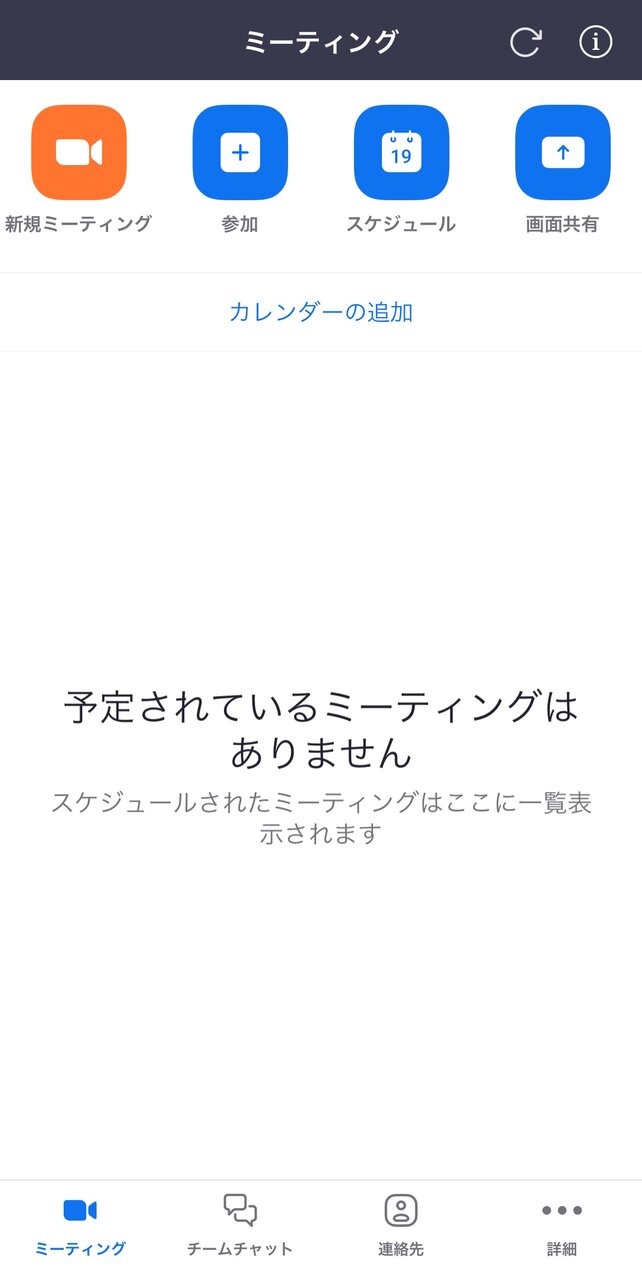Open the info icon in the header
The height and width of the screenshot is (1280, 642).
596,42
